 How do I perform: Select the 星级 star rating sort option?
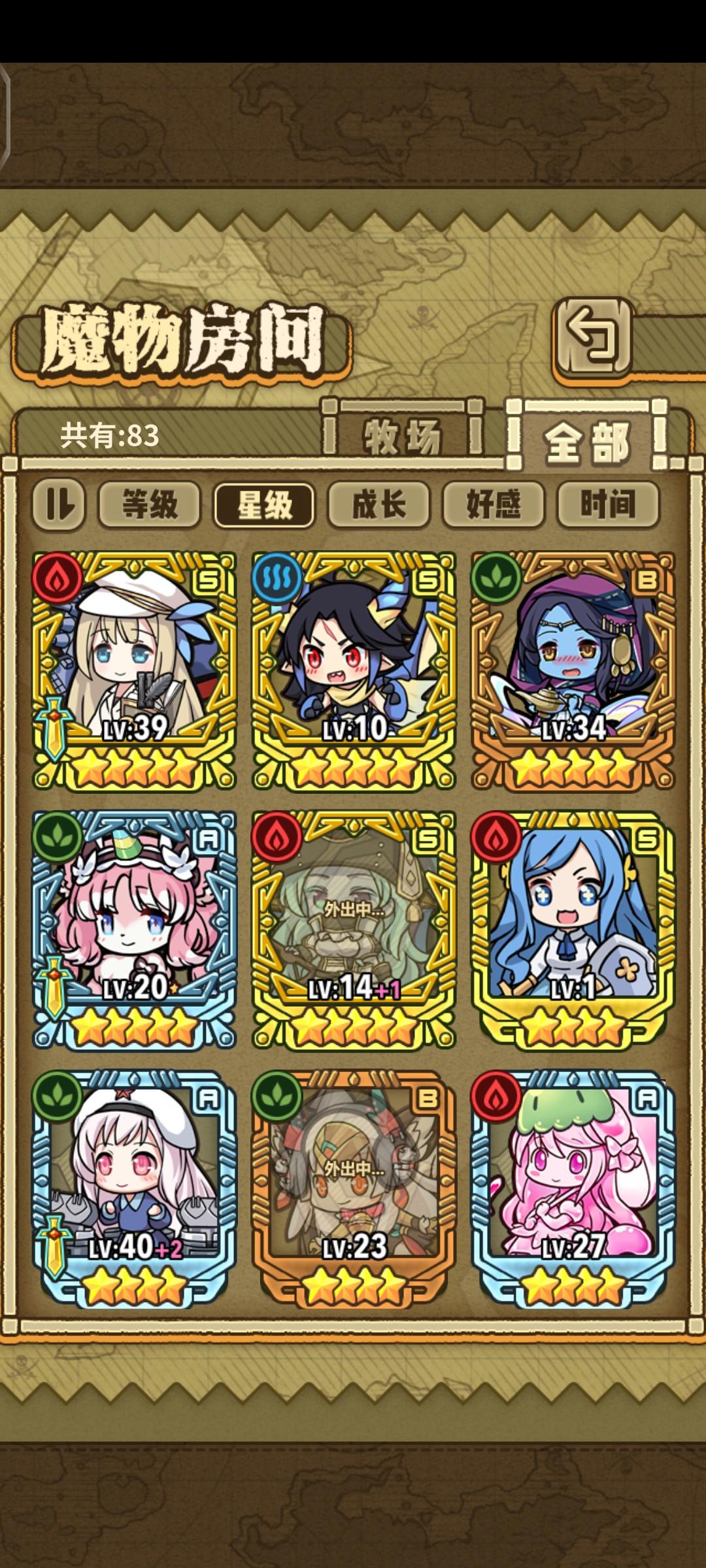tap(264, 504)
